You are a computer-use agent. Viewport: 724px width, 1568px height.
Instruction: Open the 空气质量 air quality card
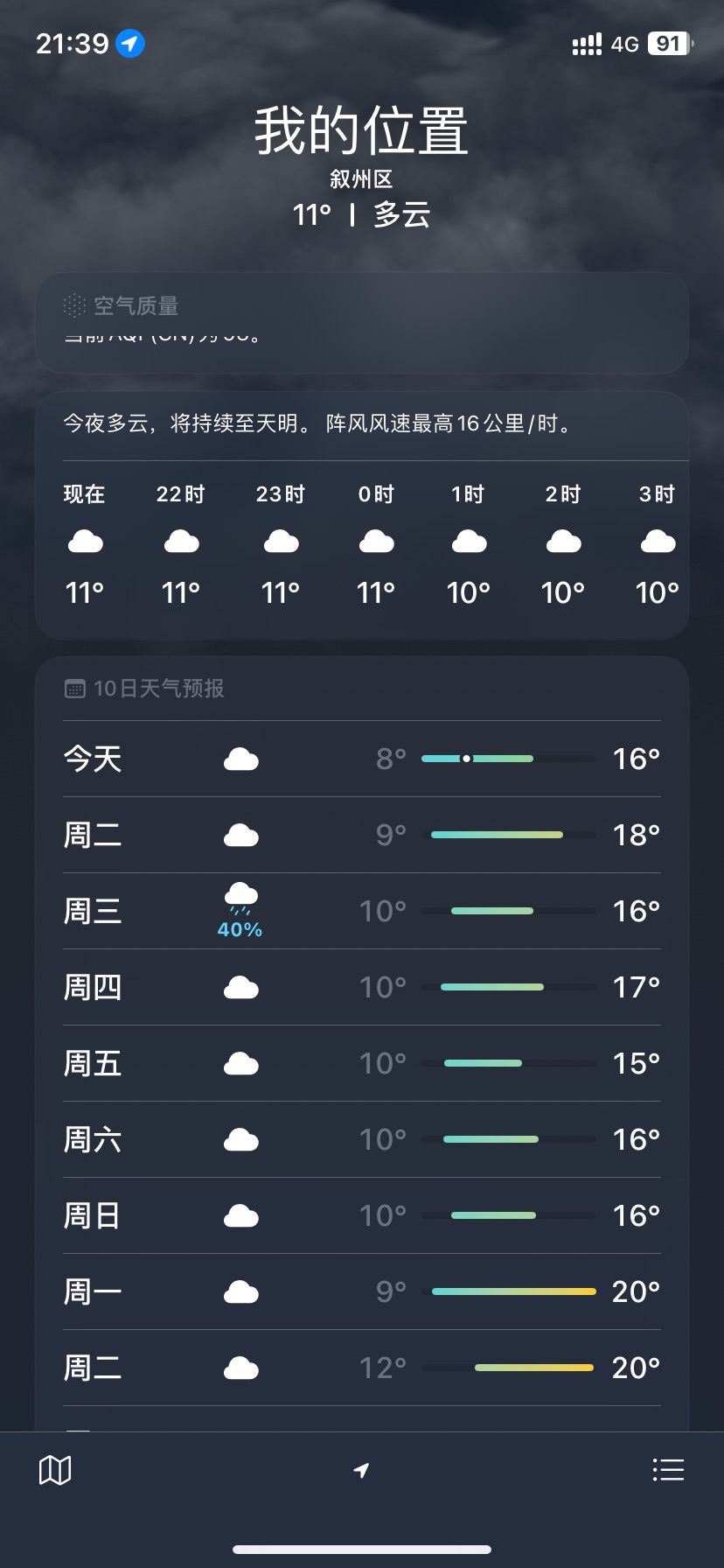click(x=362, y=323)
